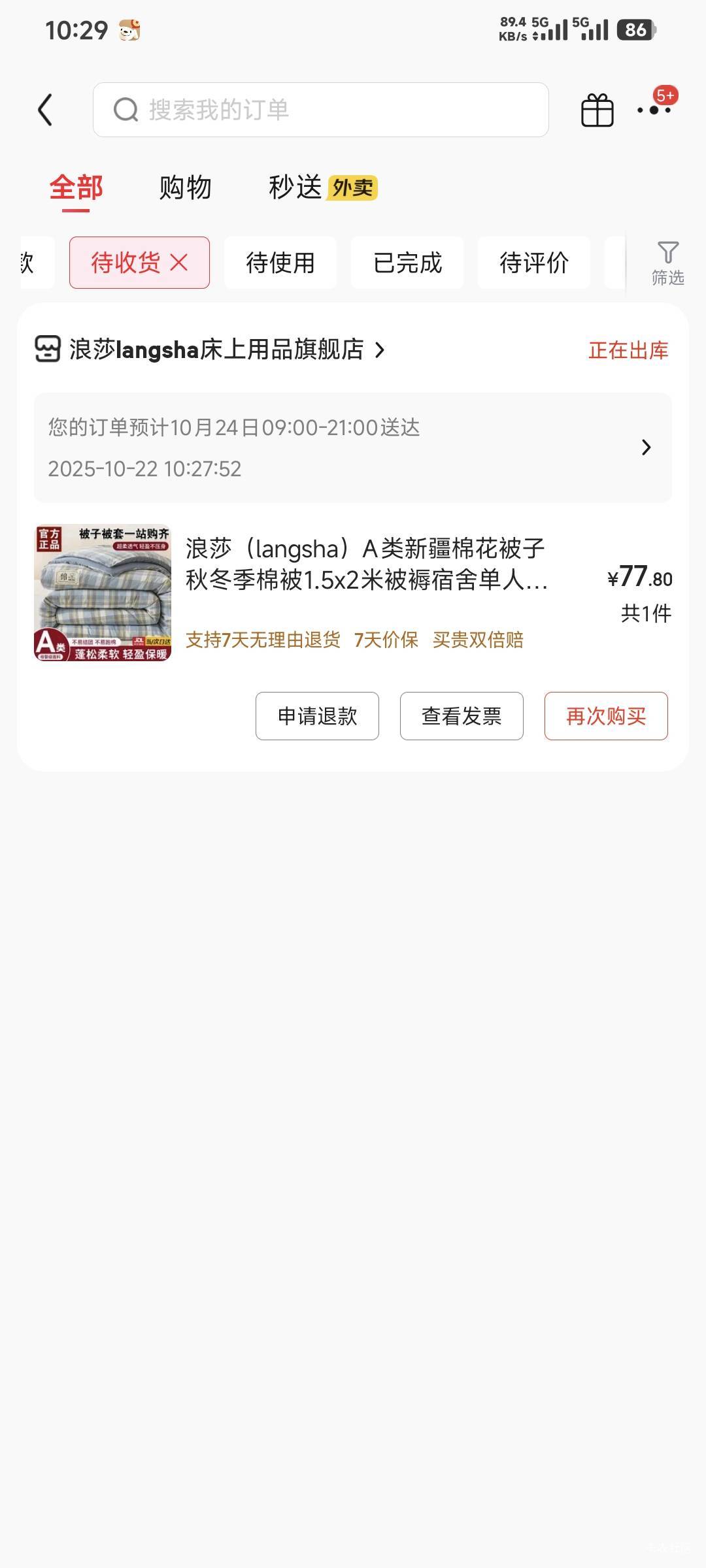Tap 再次购买 to buy again
Viewport: 706px width, 1568px height.
[606, 716]
